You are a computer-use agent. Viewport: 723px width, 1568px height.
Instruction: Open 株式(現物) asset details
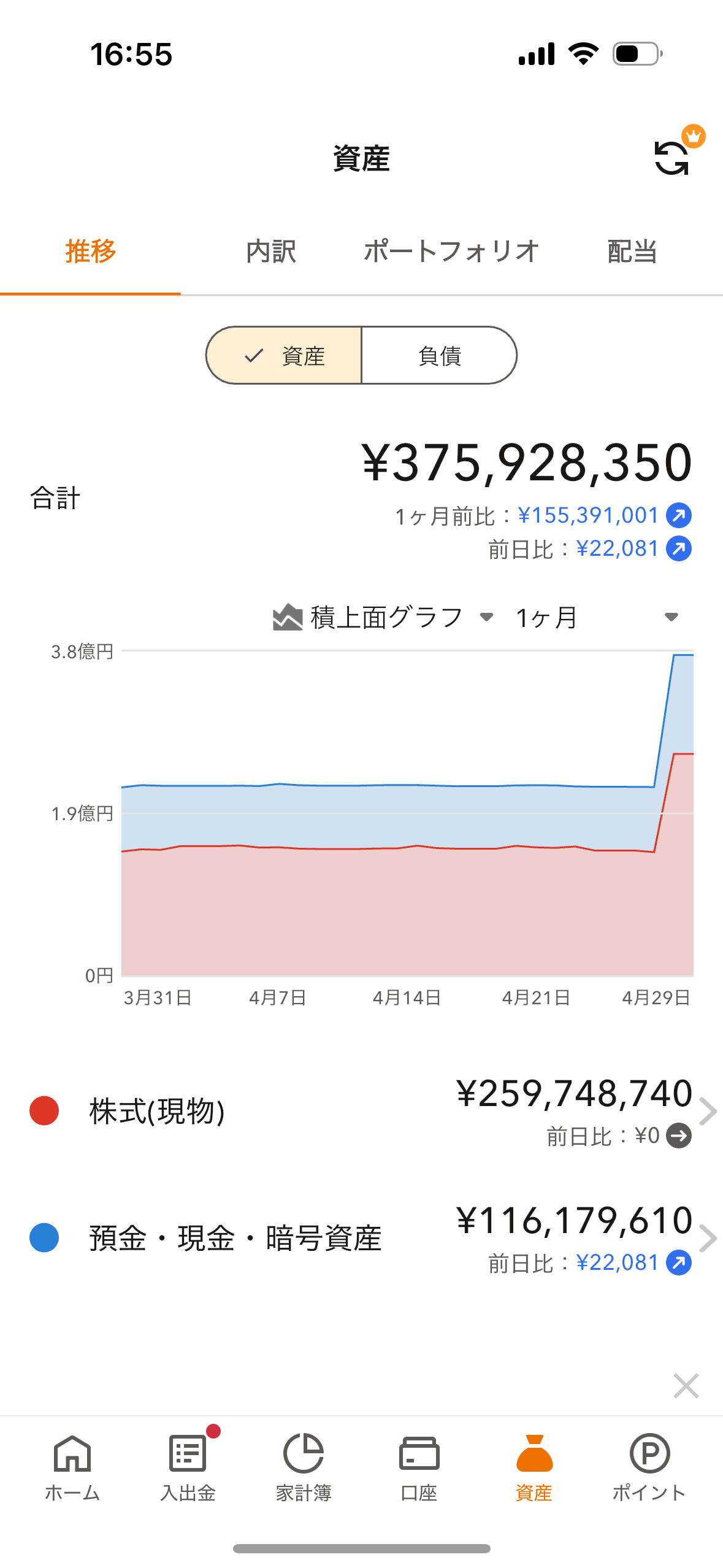point(361,1112)
